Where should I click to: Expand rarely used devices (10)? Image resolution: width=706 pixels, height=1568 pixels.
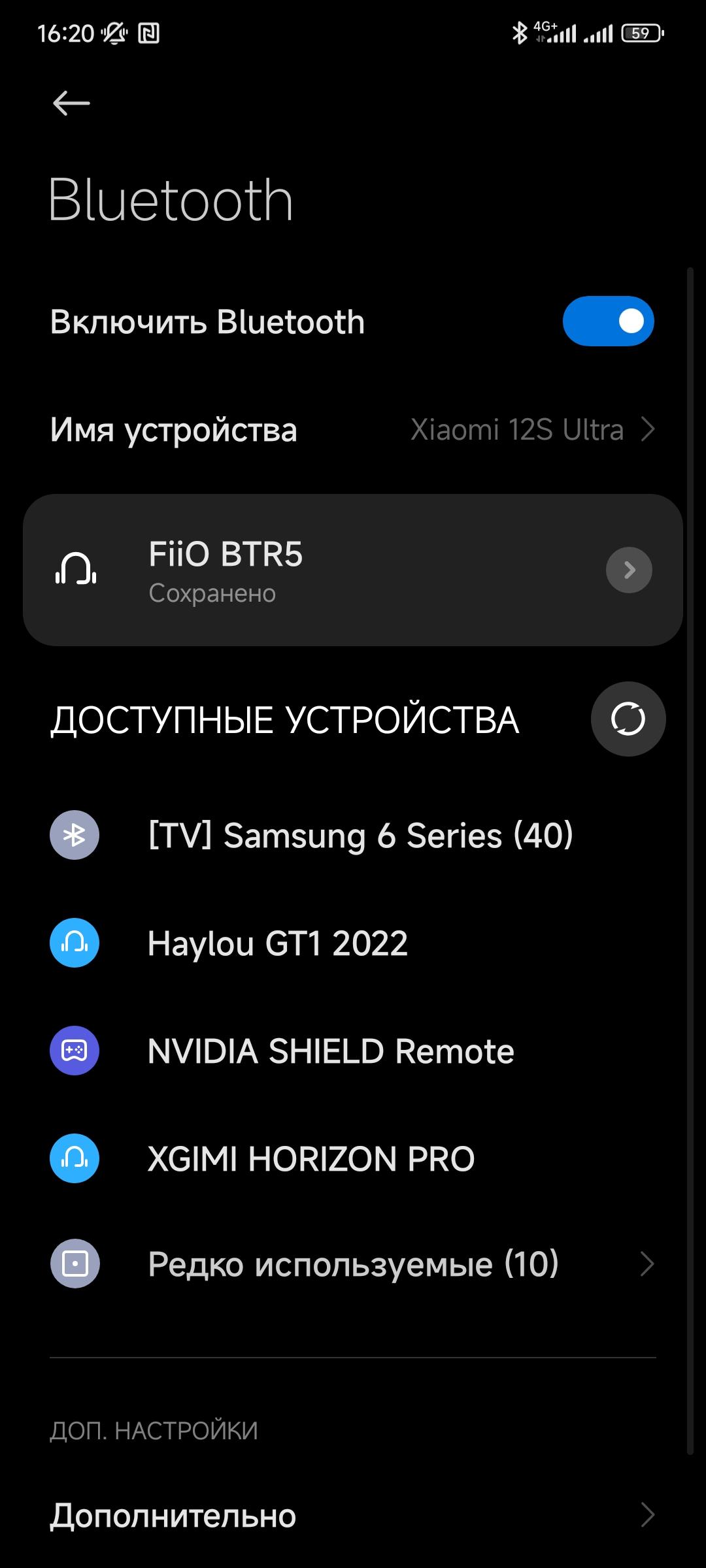click(353, 1264)
